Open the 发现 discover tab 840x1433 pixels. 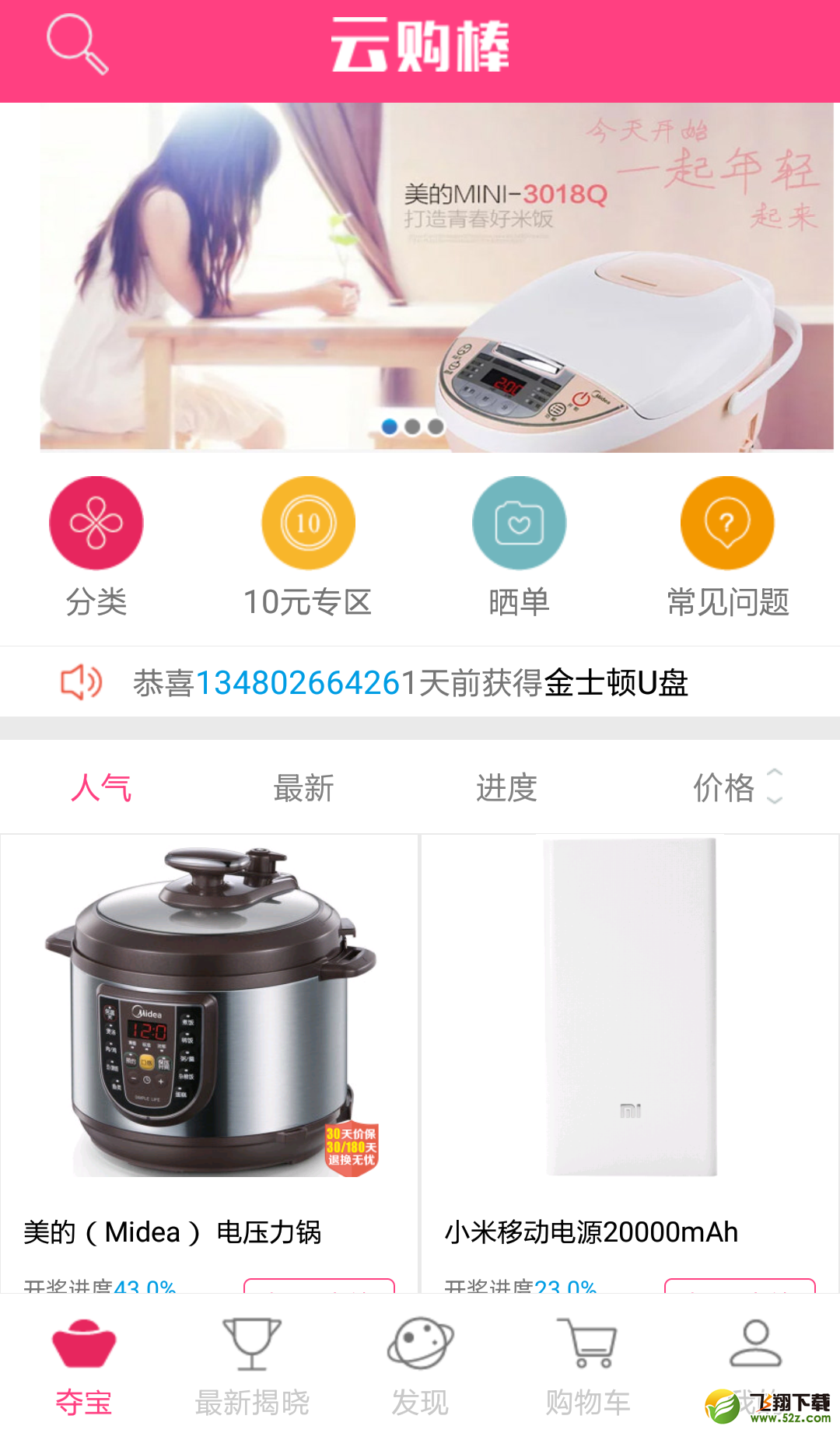coord(420,1367)
